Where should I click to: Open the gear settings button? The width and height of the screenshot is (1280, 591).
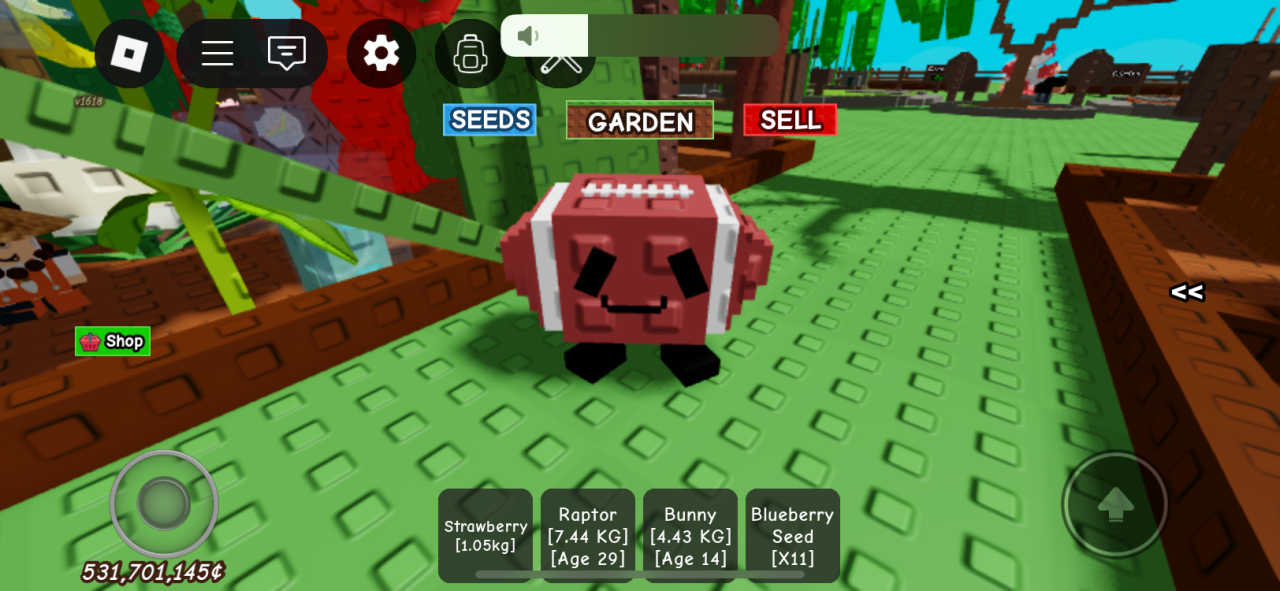point(381,53)
